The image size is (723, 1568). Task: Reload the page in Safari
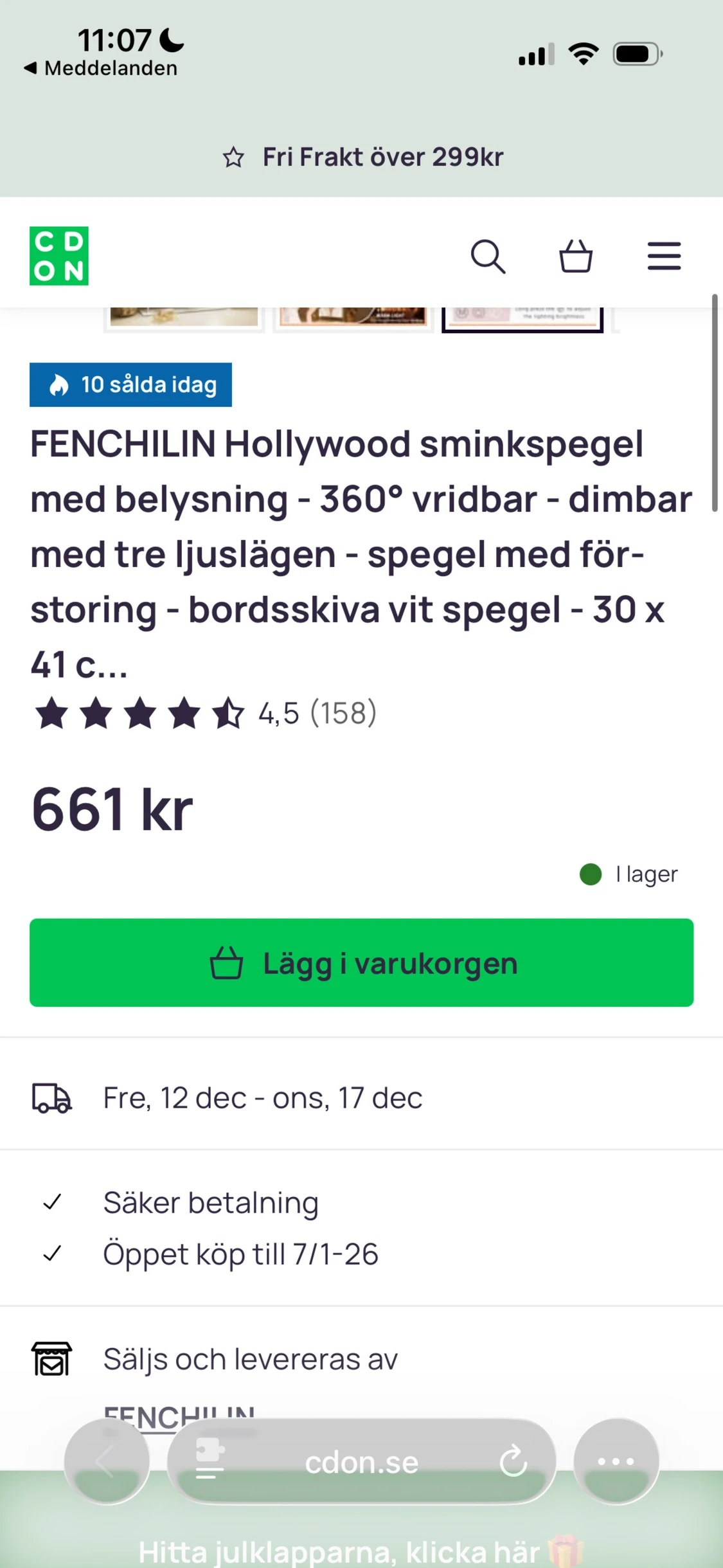[513, 1462]
